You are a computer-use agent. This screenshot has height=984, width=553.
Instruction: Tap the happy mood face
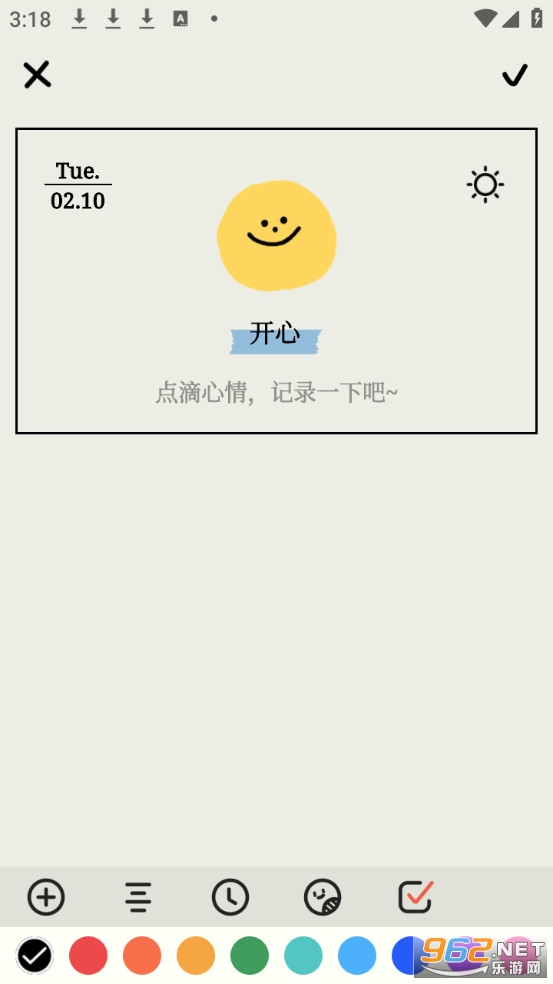coord(276,236)
